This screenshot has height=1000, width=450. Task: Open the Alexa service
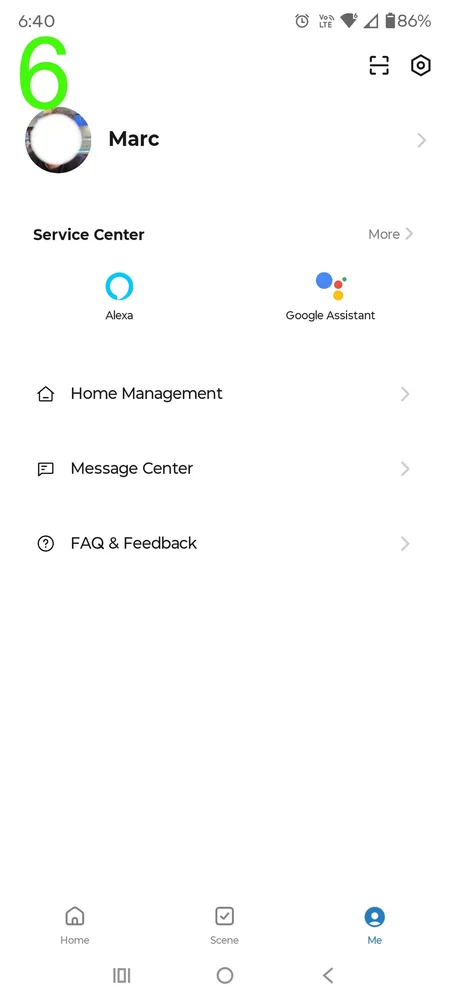pyautogui.click(x=119, y=296)
